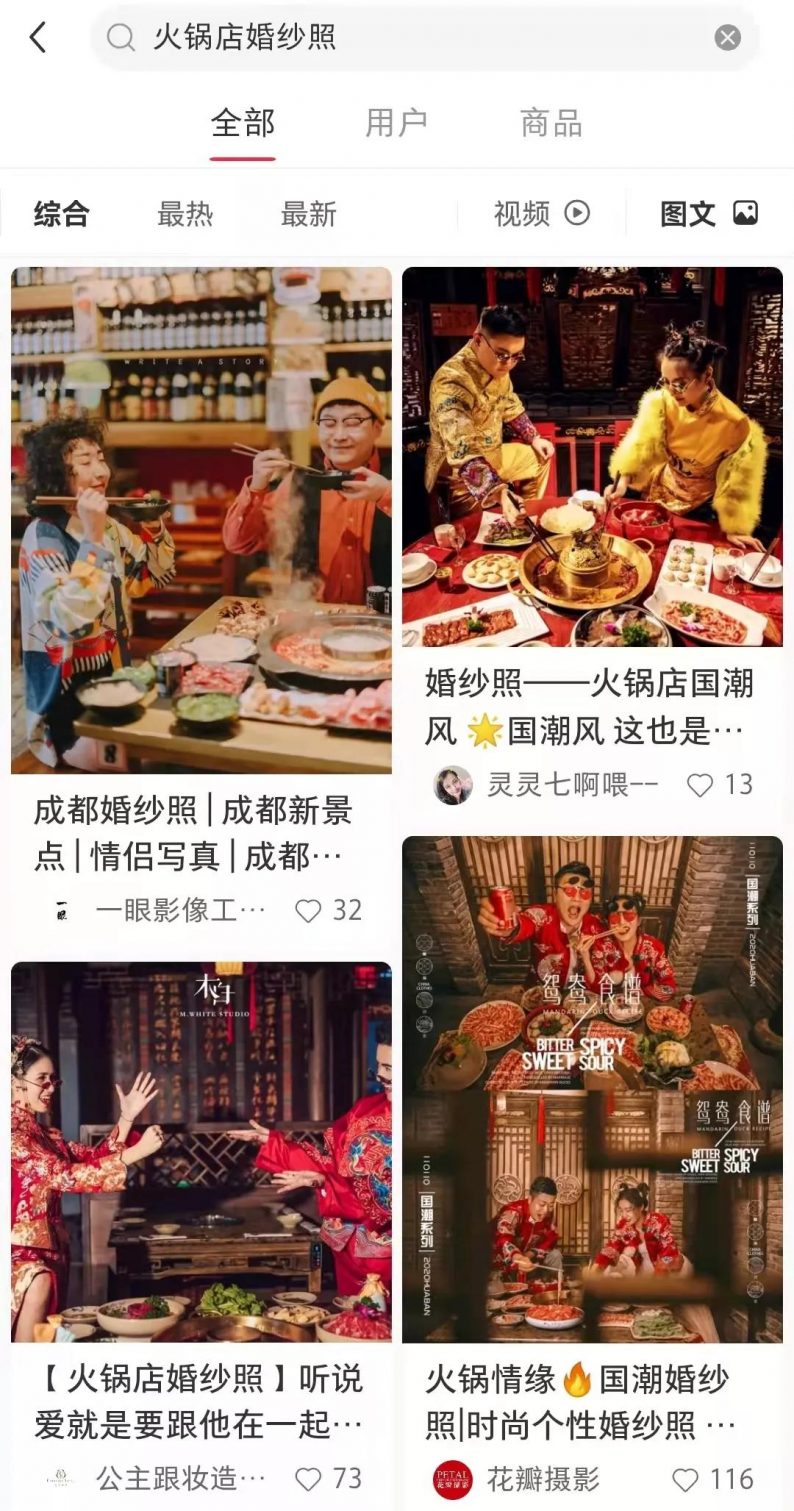Like the post by 公主跟妆造
794x1511 pixels.
(309, 1478)
